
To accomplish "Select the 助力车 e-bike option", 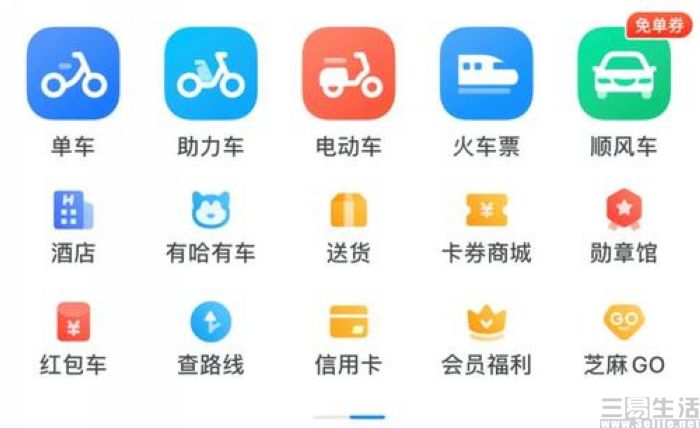I will (211, 74).
